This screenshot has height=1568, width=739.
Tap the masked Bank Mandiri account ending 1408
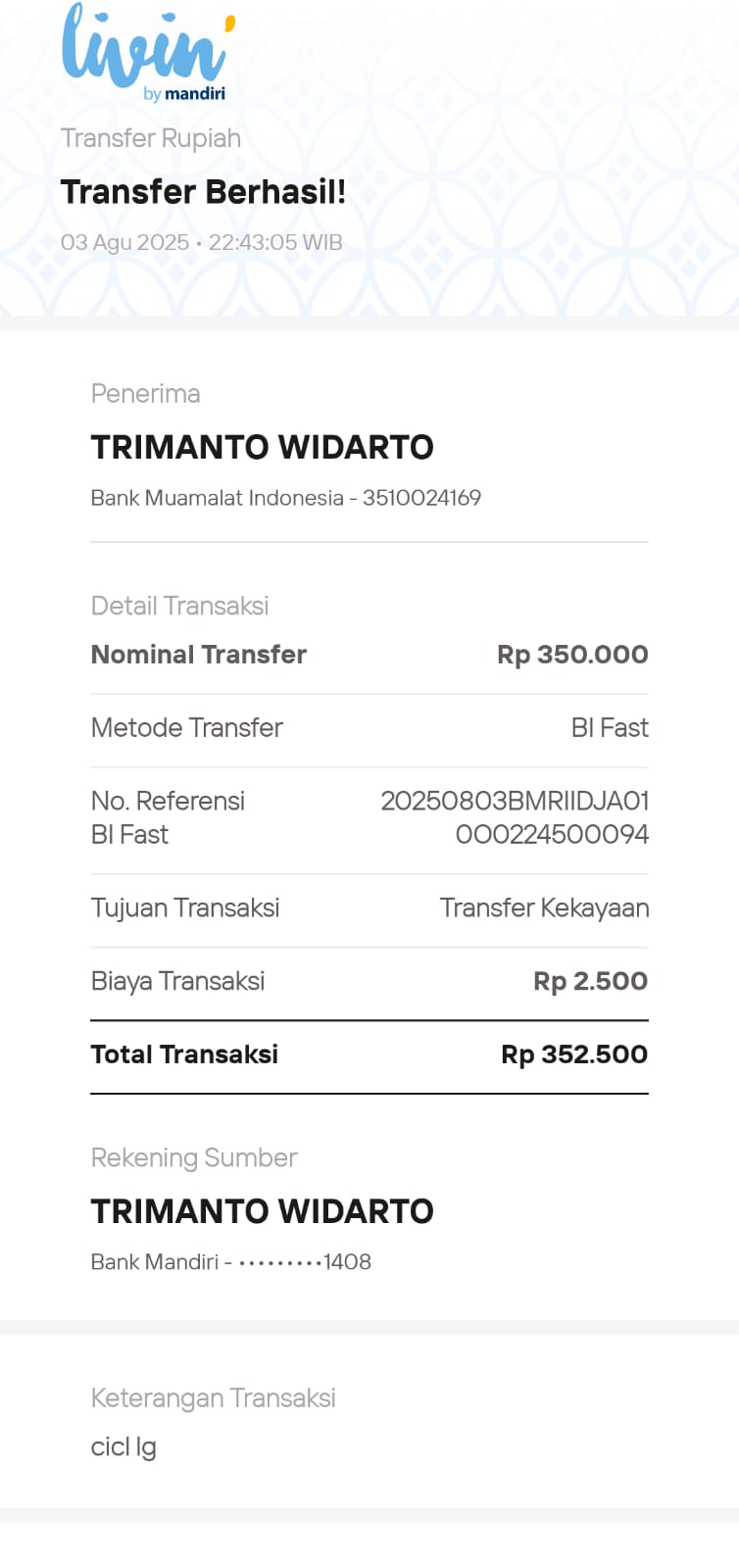[x=228, y=1261]
